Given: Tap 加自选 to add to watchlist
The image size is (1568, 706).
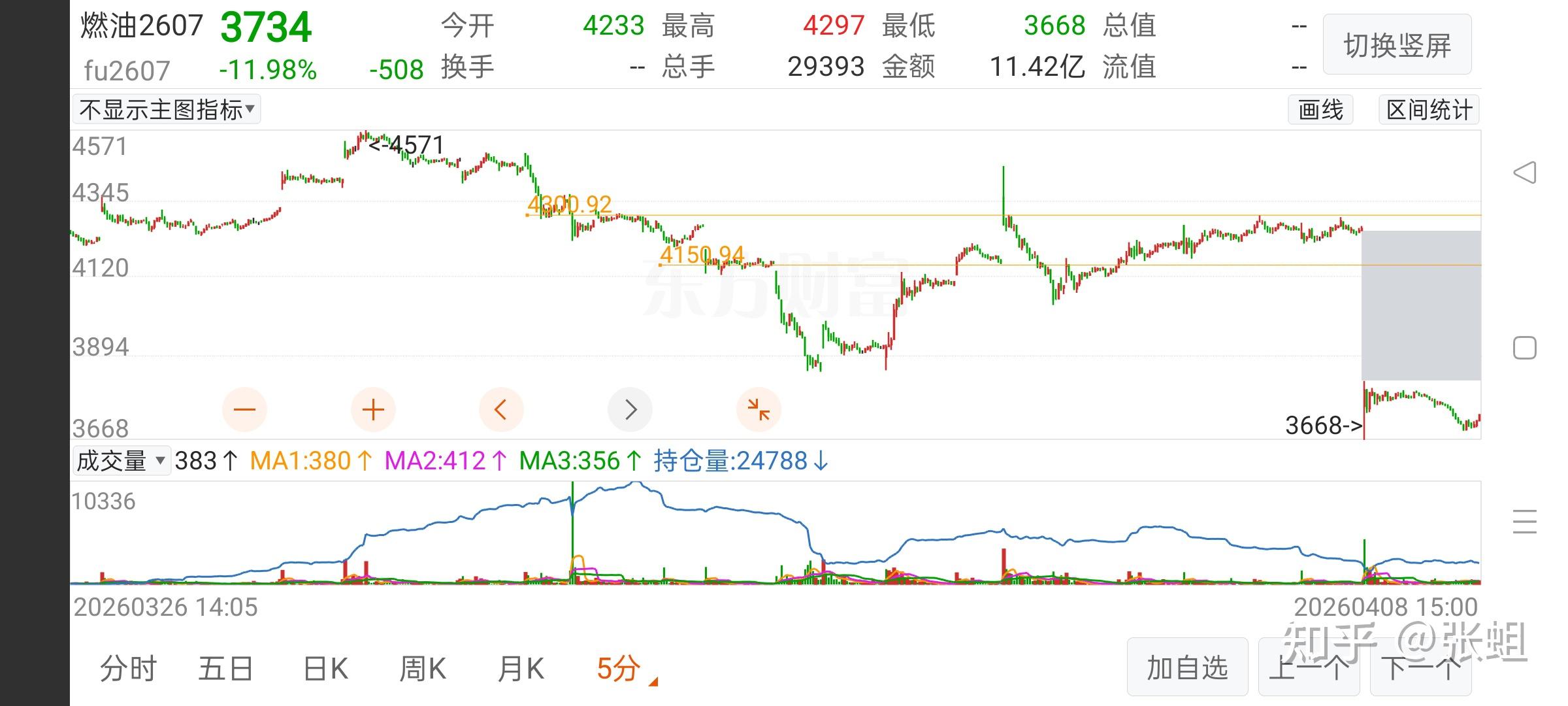Looking at the screenshot, I should pyautogui.click(x=1187, y=667).
